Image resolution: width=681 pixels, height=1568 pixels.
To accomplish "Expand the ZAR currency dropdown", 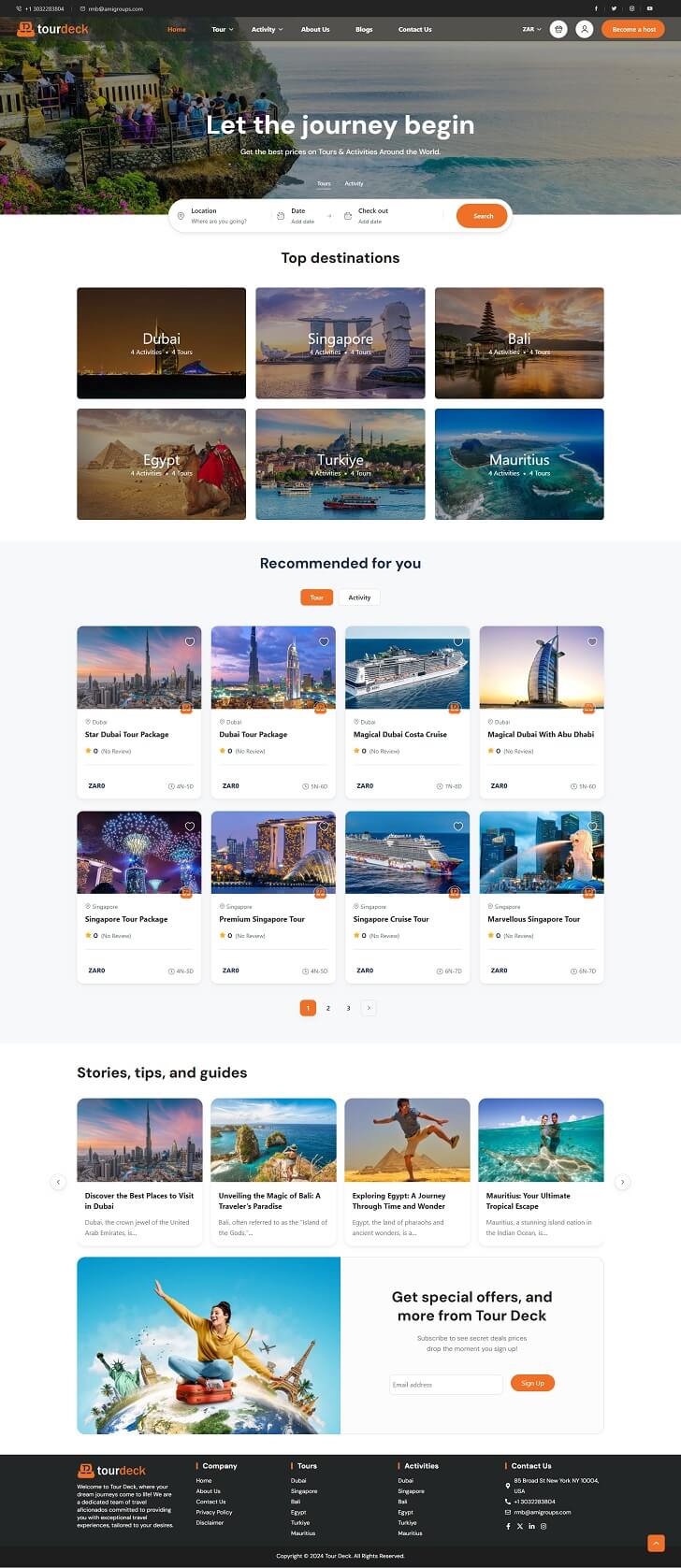I will click(x=530, y=29).
